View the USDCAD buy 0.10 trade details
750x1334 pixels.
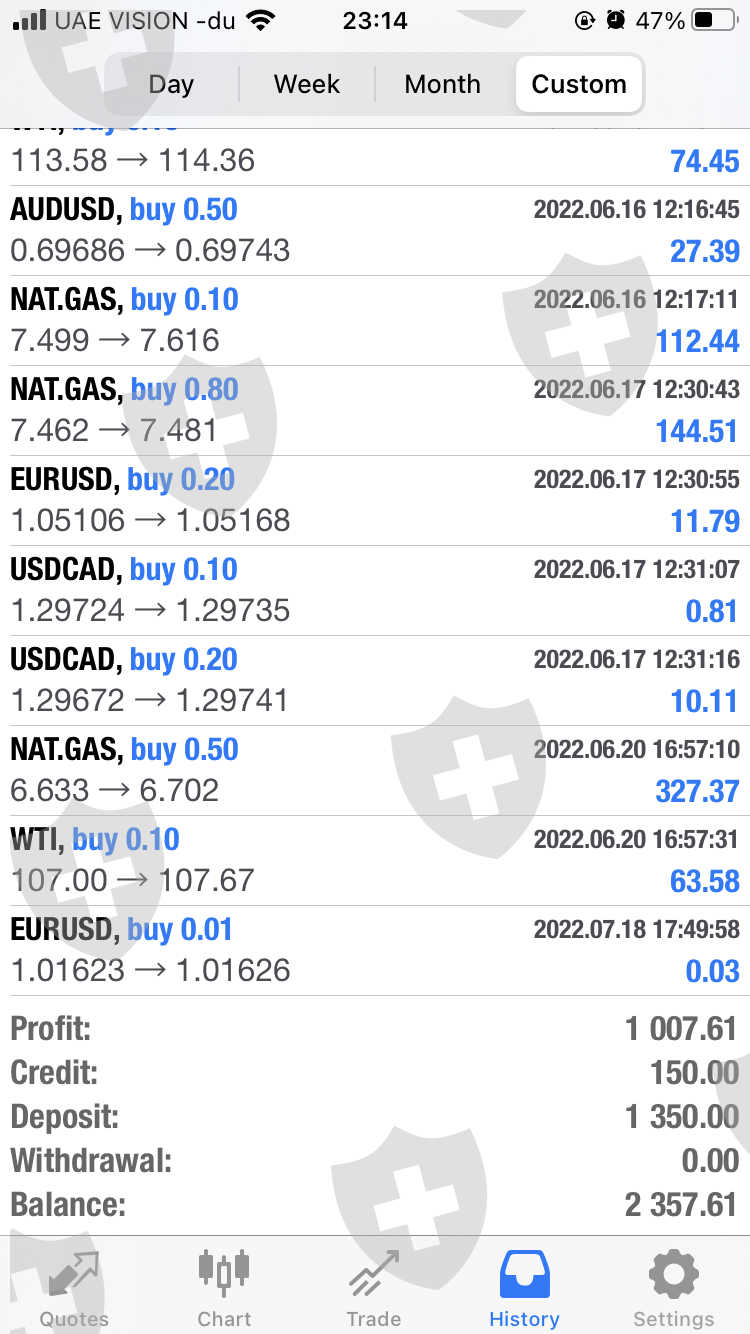click(375, 590)
